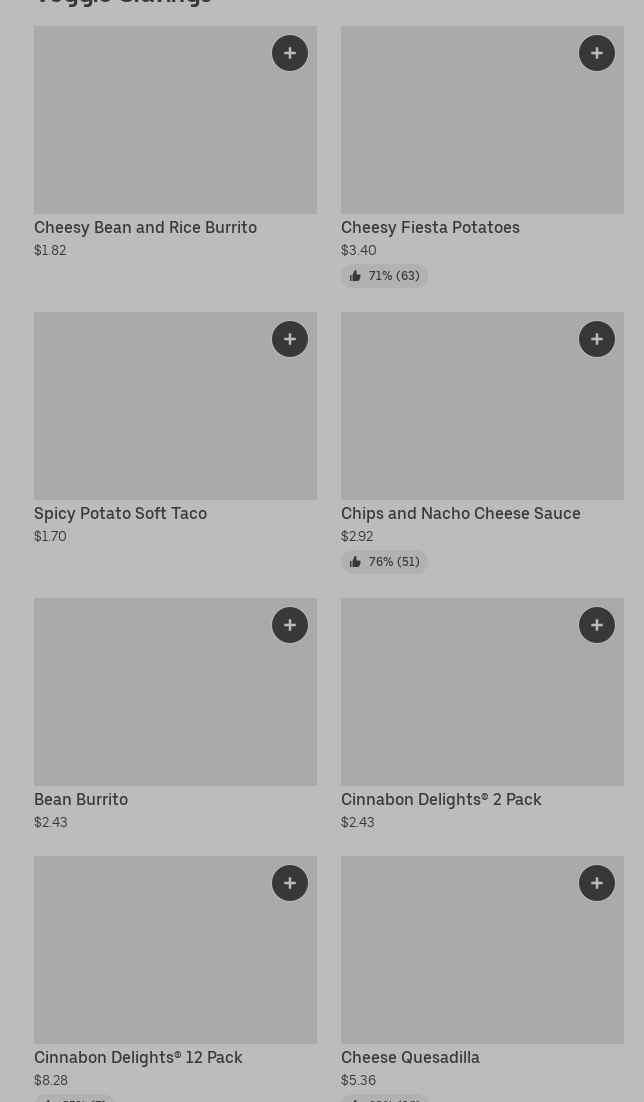View the Cheesy Fiesta Potatoes item

[x=482, y=156]
